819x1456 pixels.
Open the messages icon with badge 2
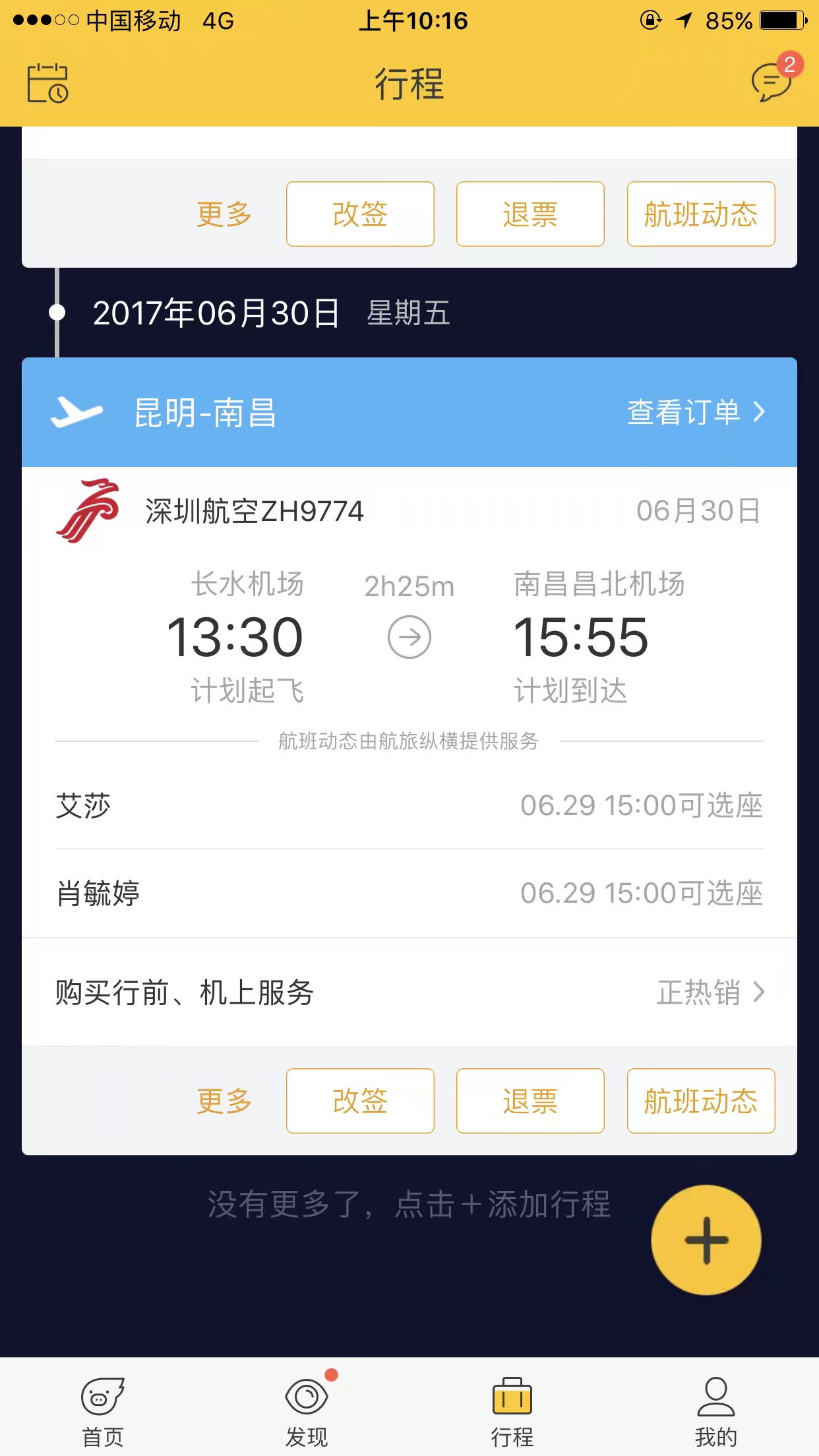click(x=771, y=82)
